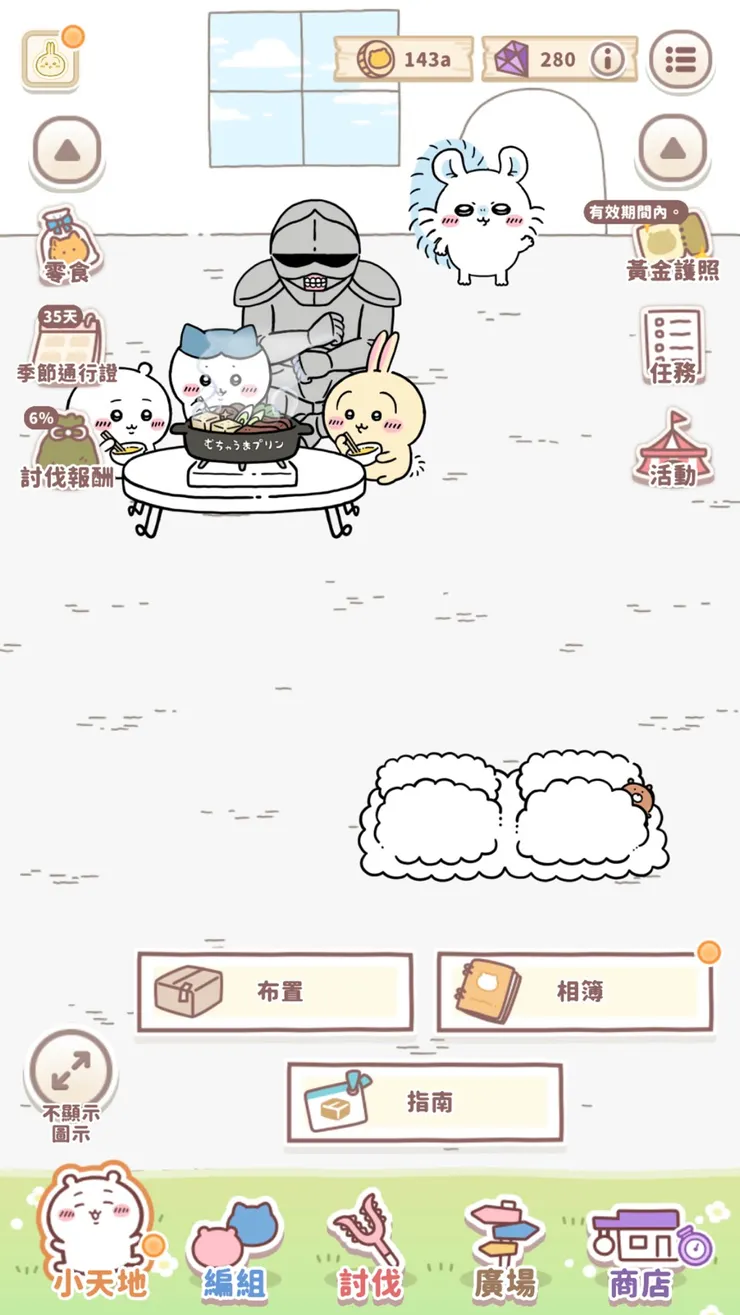Open the profile avatar icon

point(49,61)
